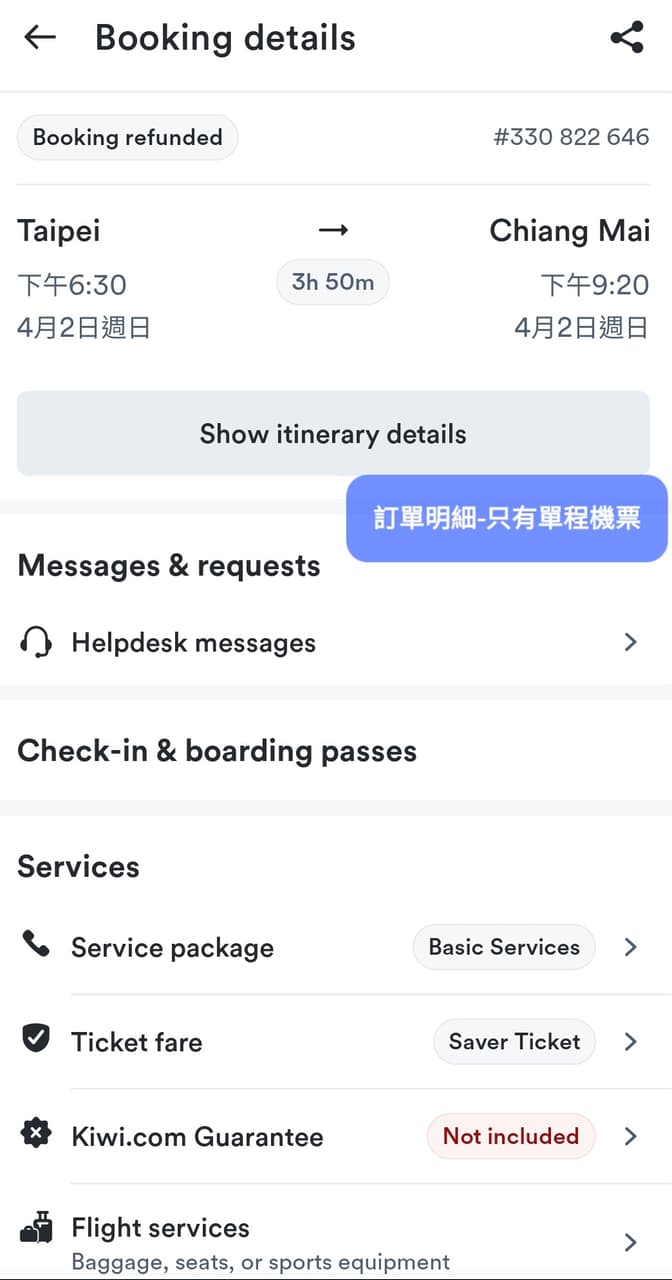View Ticket fare details

336,1041
